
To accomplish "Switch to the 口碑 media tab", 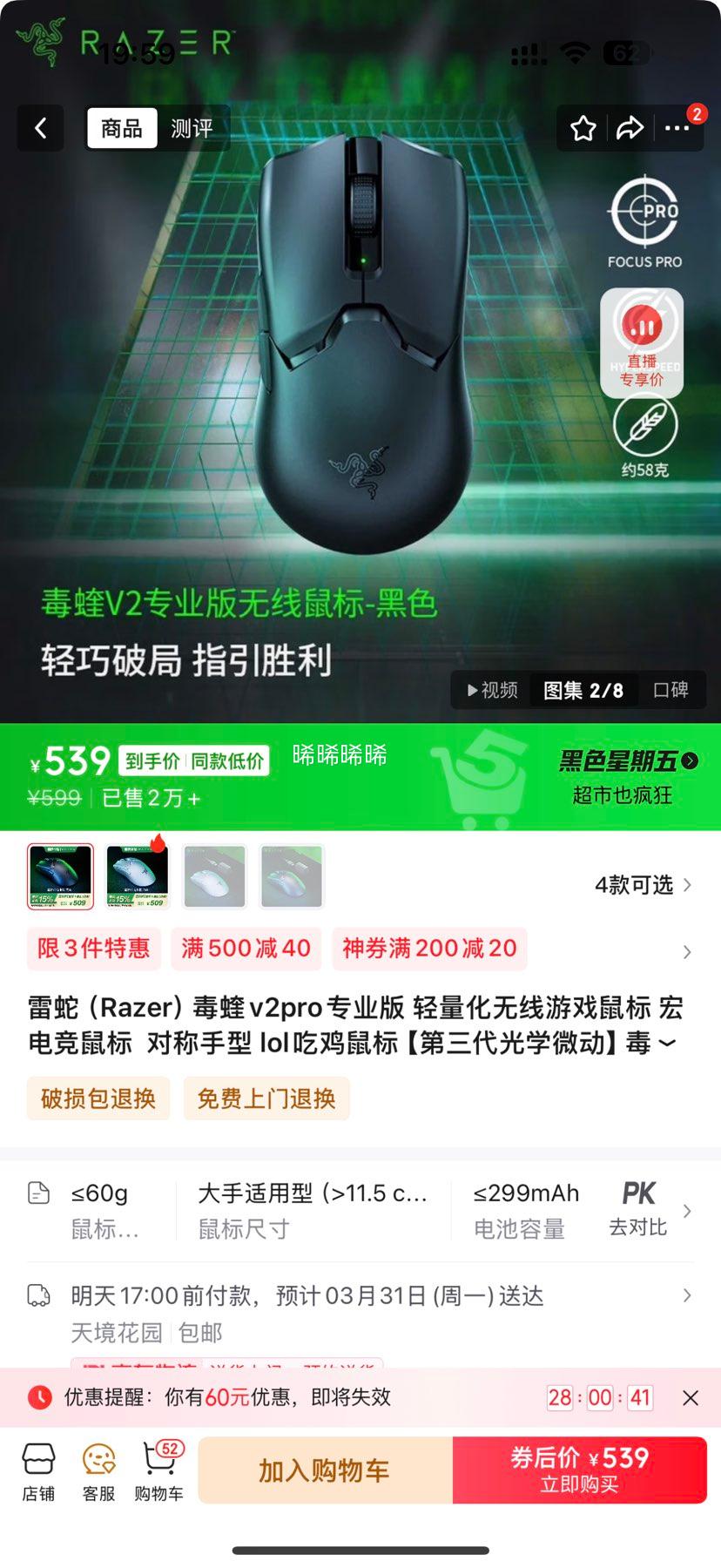I will tap(670, 690).
